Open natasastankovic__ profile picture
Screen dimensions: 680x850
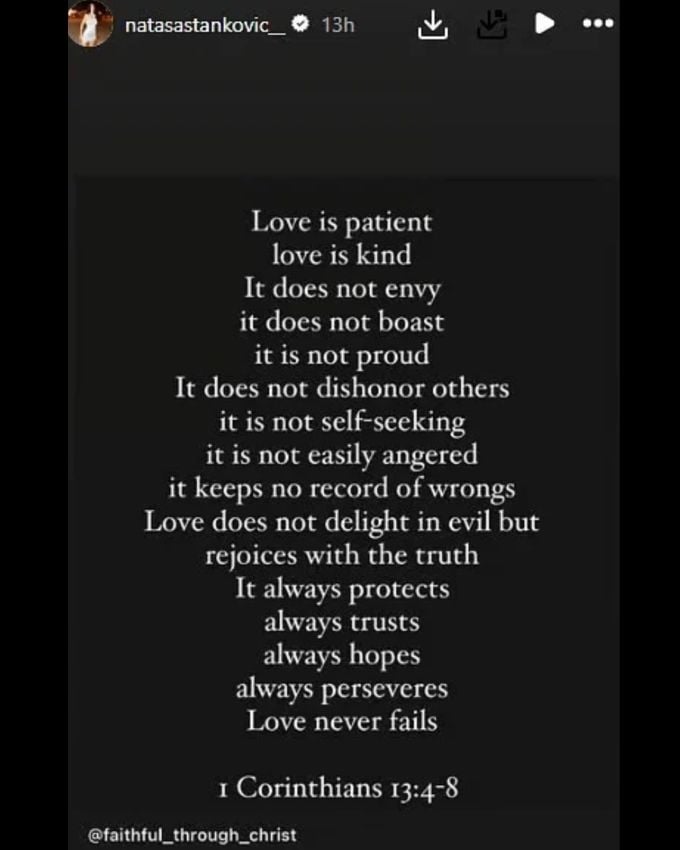point(90,24)
